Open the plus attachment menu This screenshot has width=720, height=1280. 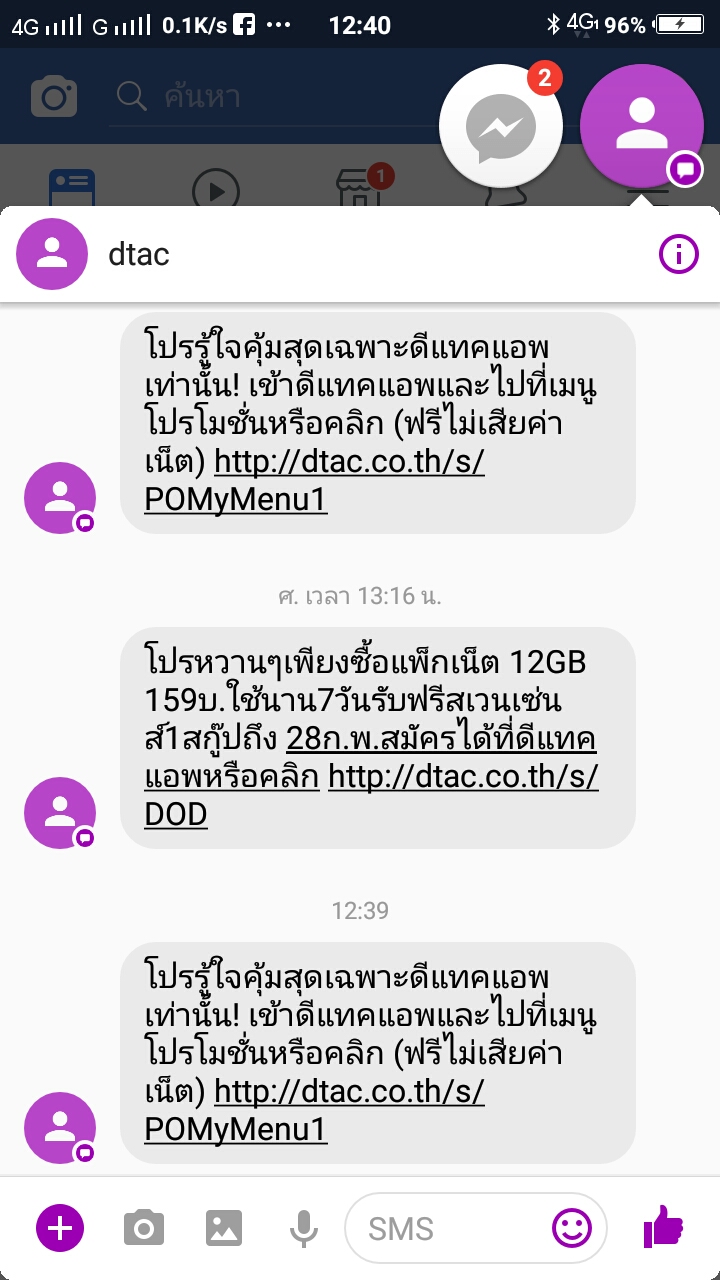click(x=60, y=1227)
